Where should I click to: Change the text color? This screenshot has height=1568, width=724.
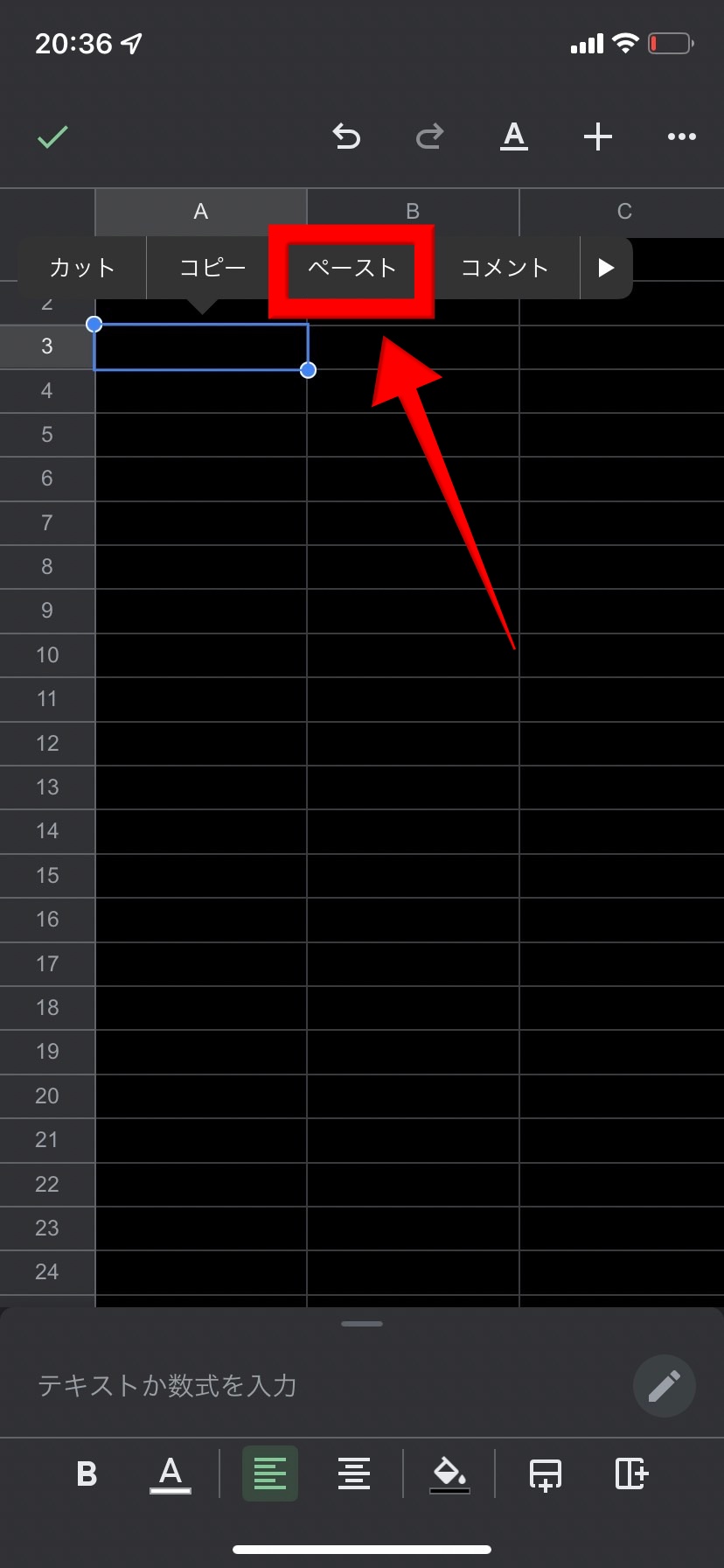[x=171, y=1473]
